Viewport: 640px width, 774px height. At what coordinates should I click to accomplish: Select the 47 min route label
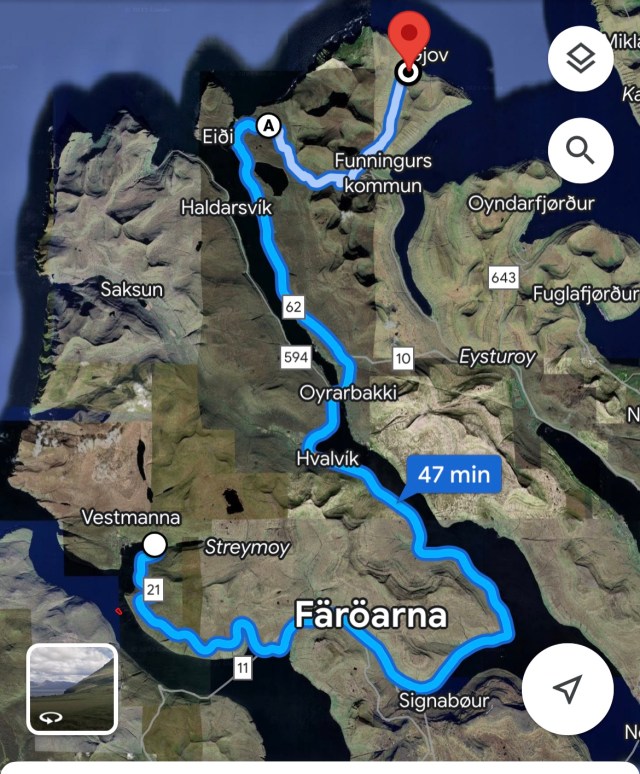(x=453, y=474)
